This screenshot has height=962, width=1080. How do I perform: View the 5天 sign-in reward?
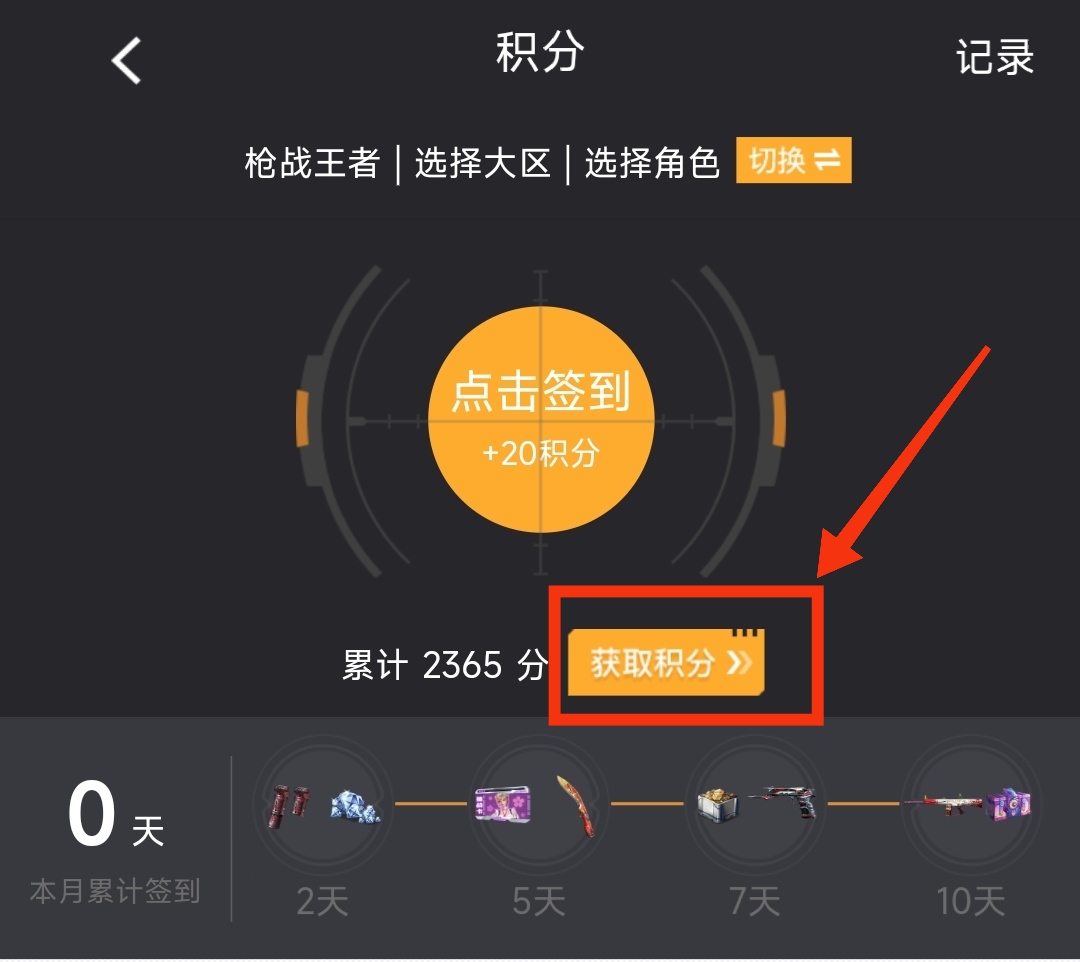click(x=539, y=805)
